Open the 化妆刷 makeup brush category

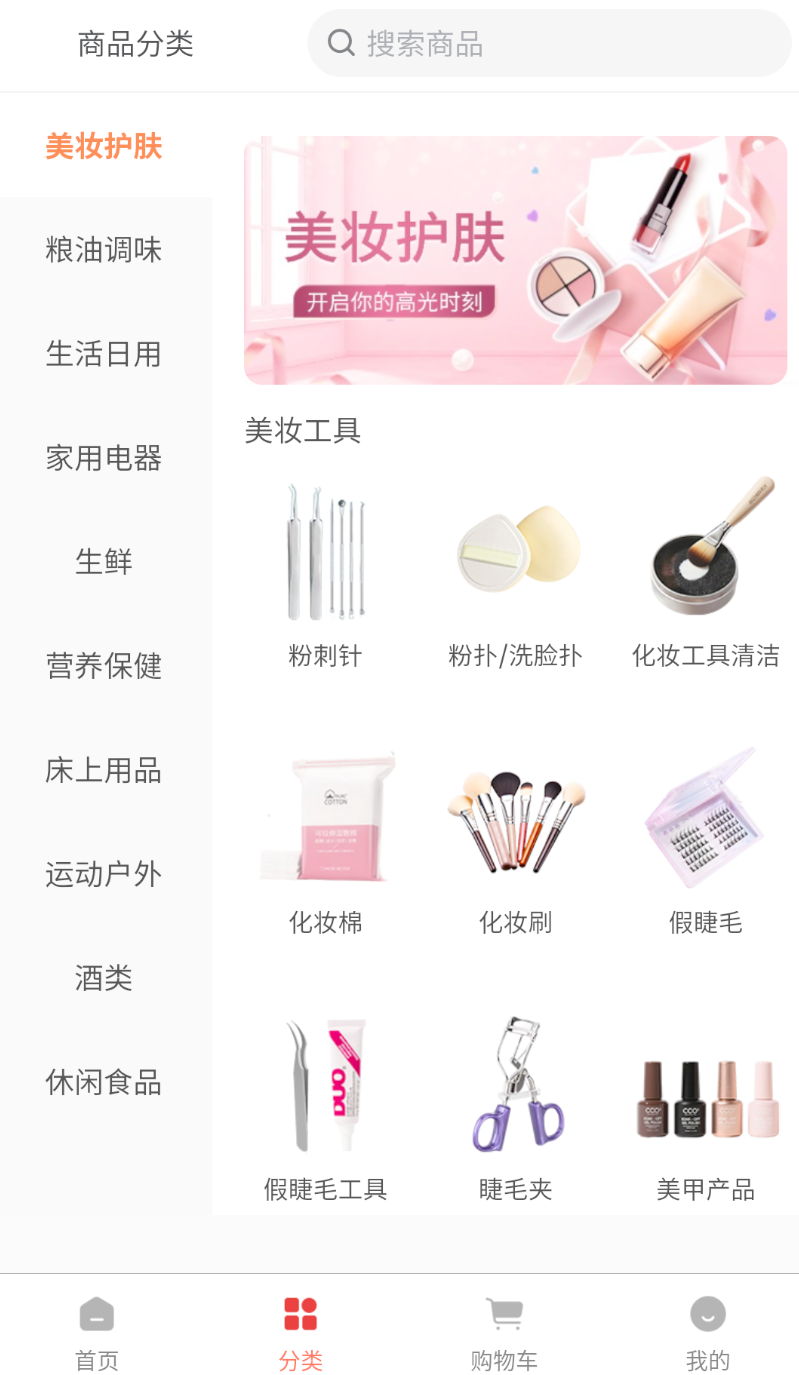515,818
